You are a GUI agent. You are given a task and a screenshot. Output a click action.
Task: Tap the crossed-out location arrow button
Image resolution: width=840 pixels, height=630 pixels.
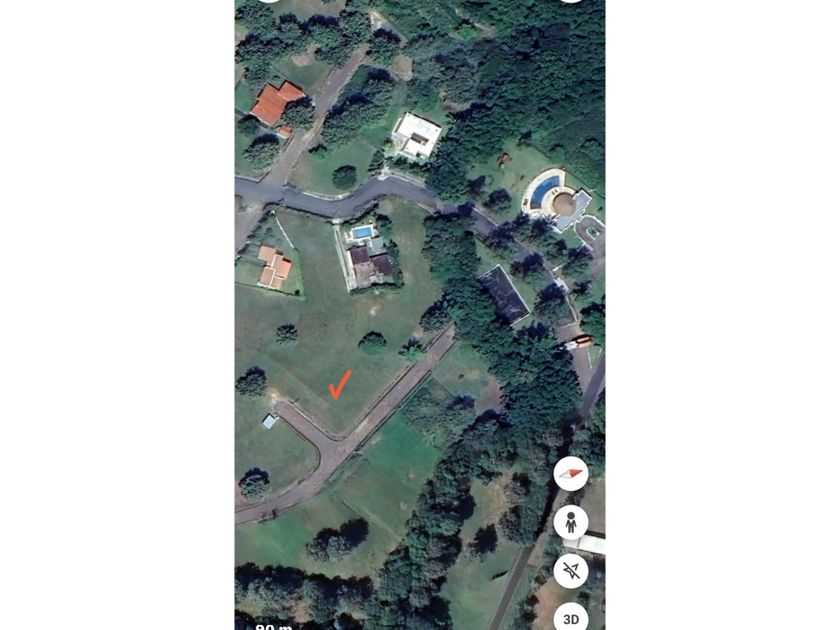[x=571, y=571]
